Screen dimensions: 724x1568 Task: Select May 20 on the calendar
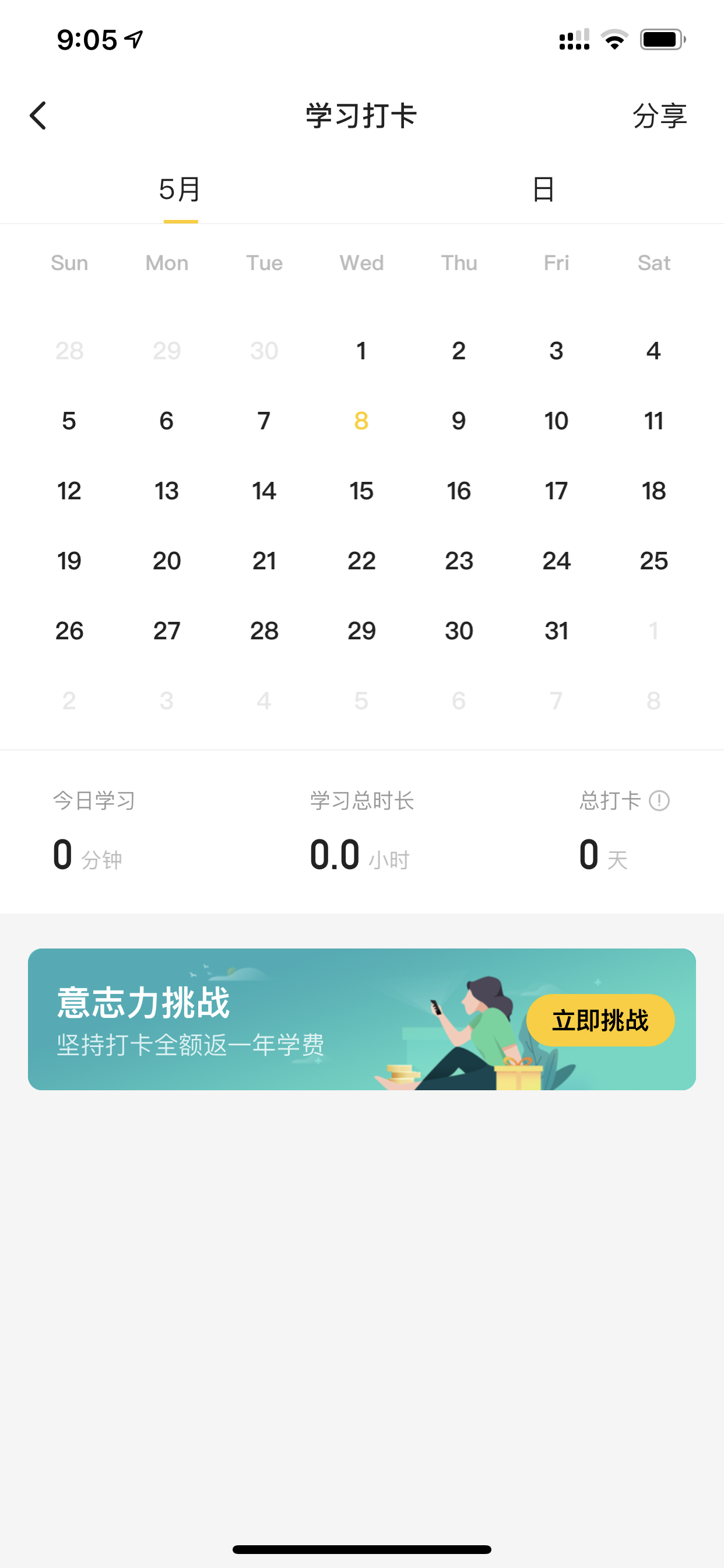[167, 561]
